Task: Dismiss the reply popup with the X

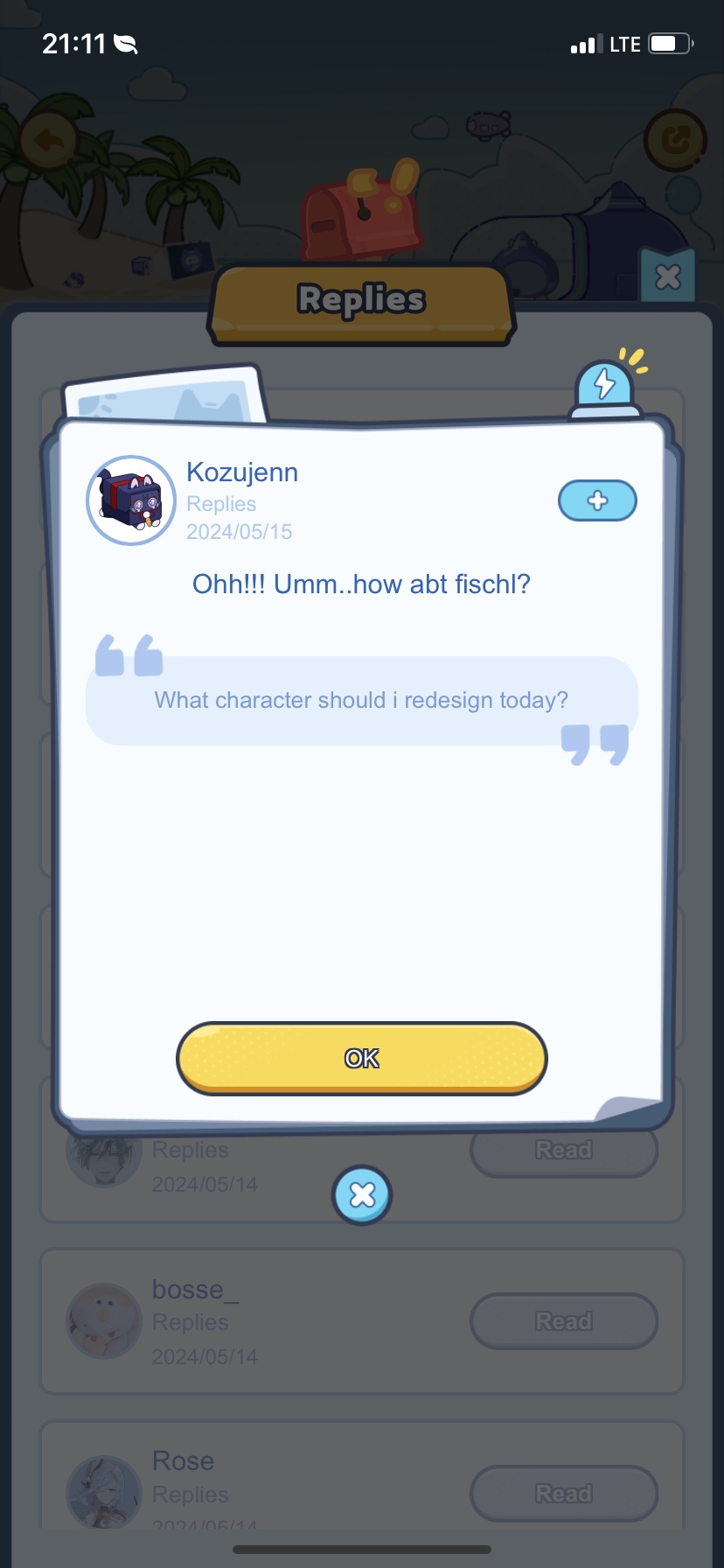Action: coord(361,1194)
